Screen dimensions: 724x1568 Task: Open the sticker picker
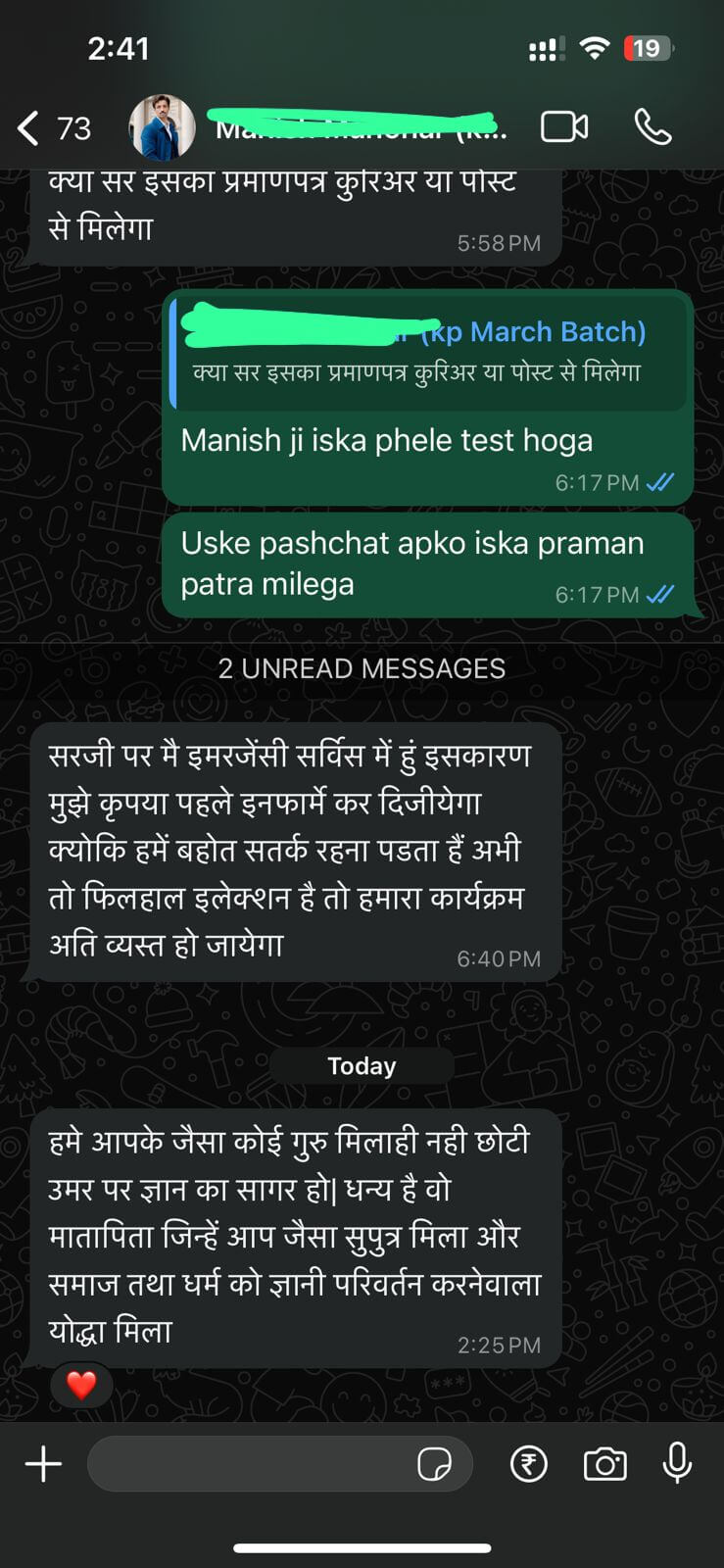(434, 1464)
